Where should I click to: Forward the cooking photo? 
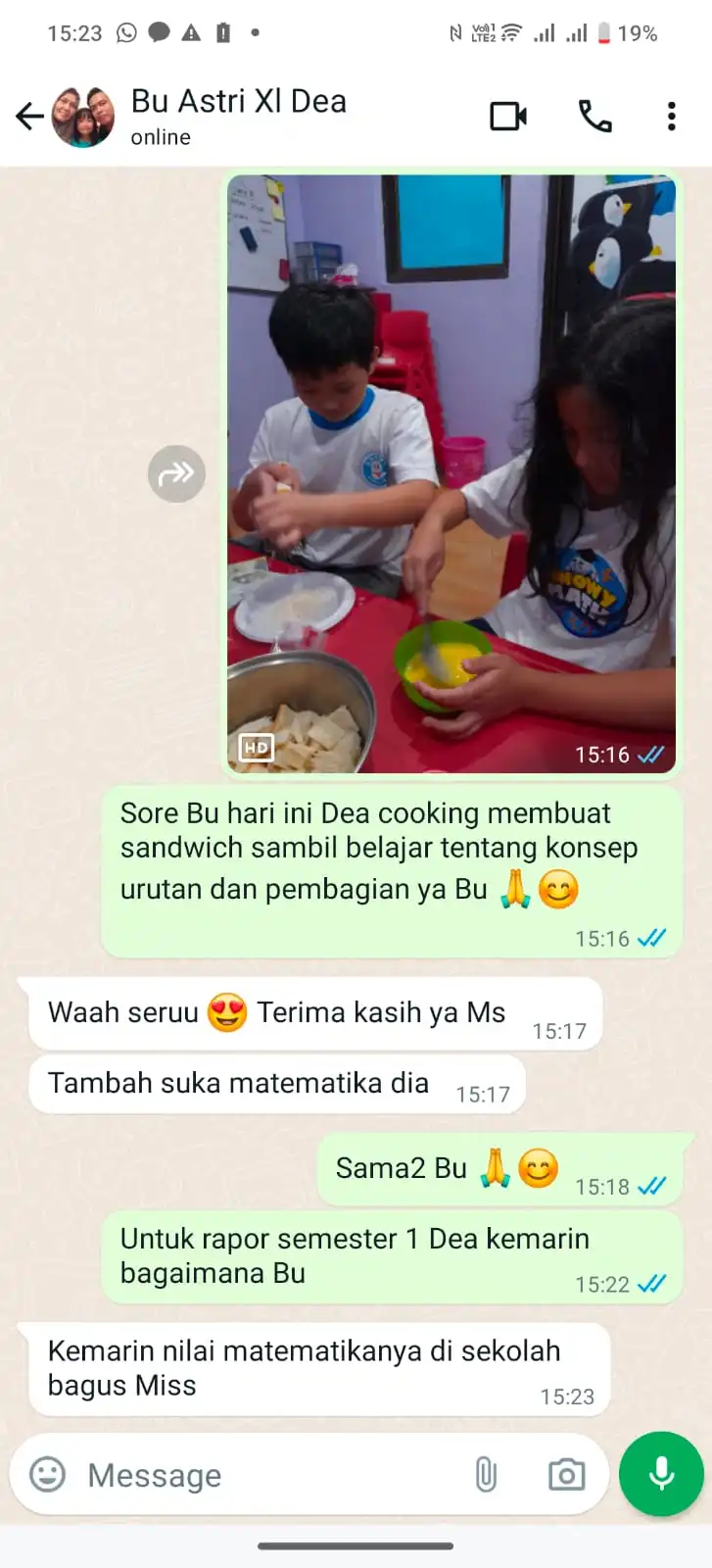(x=176, y=474)
